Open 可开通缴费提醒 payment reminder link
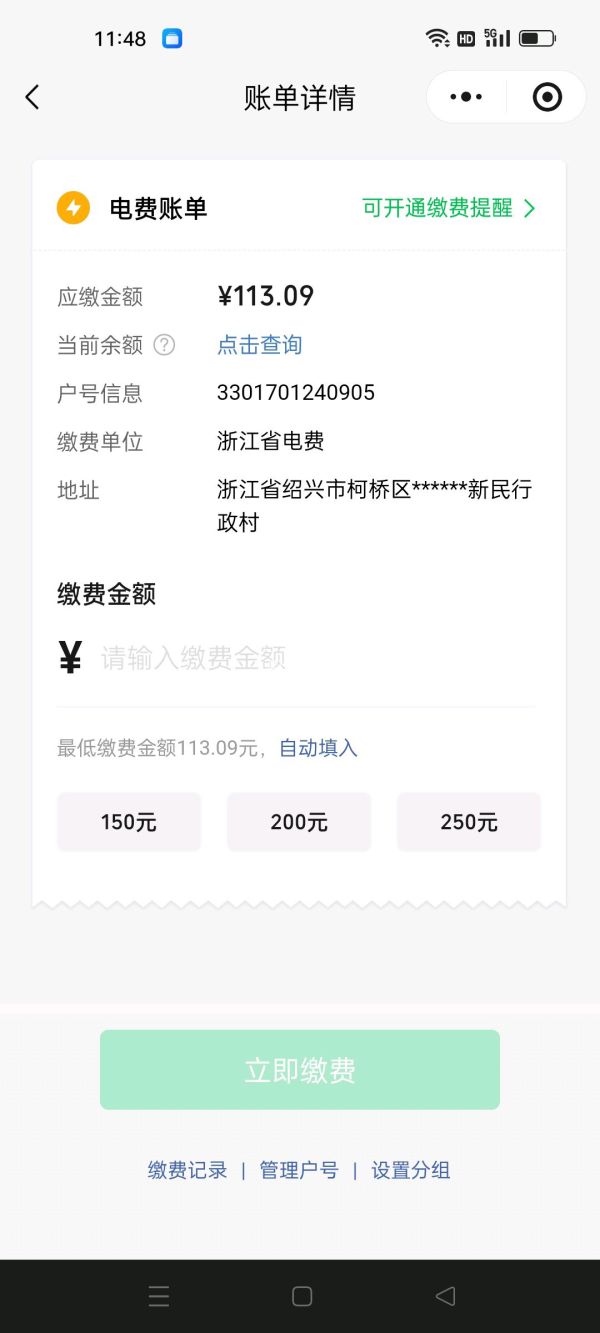The image size is (600, 1333). pos(449,208)
